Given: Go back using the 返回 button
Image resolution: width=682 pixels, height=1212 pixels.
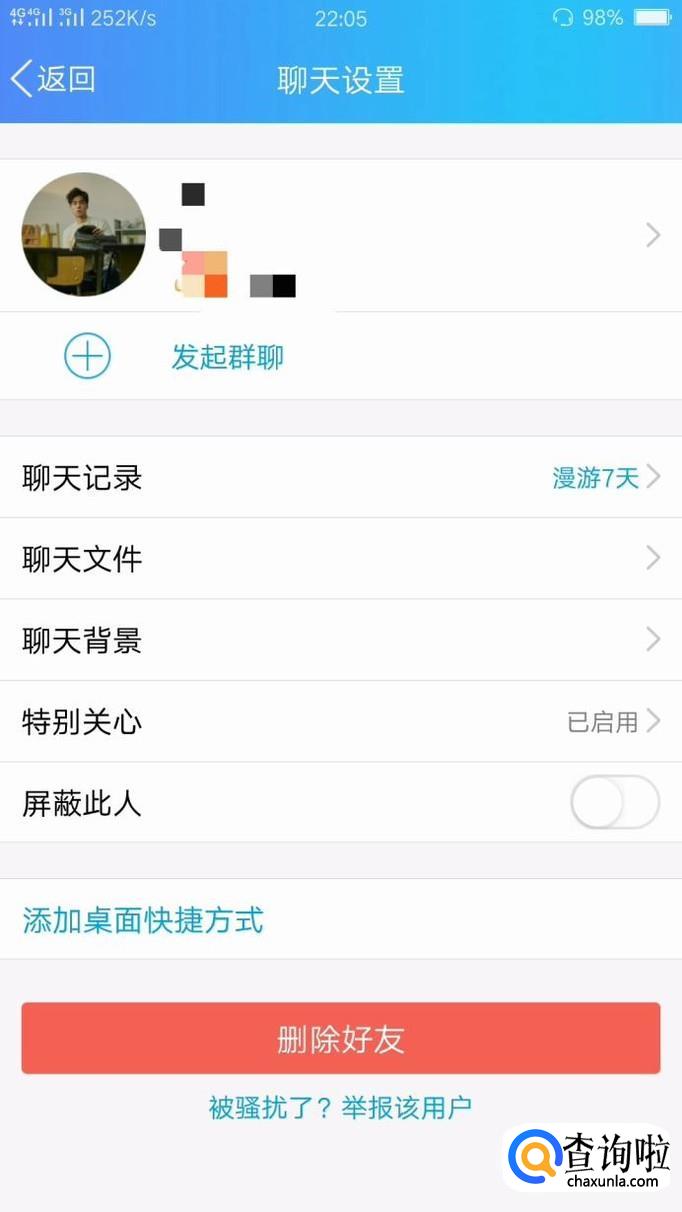Looking at the screenshot, I should coord(54,79).
